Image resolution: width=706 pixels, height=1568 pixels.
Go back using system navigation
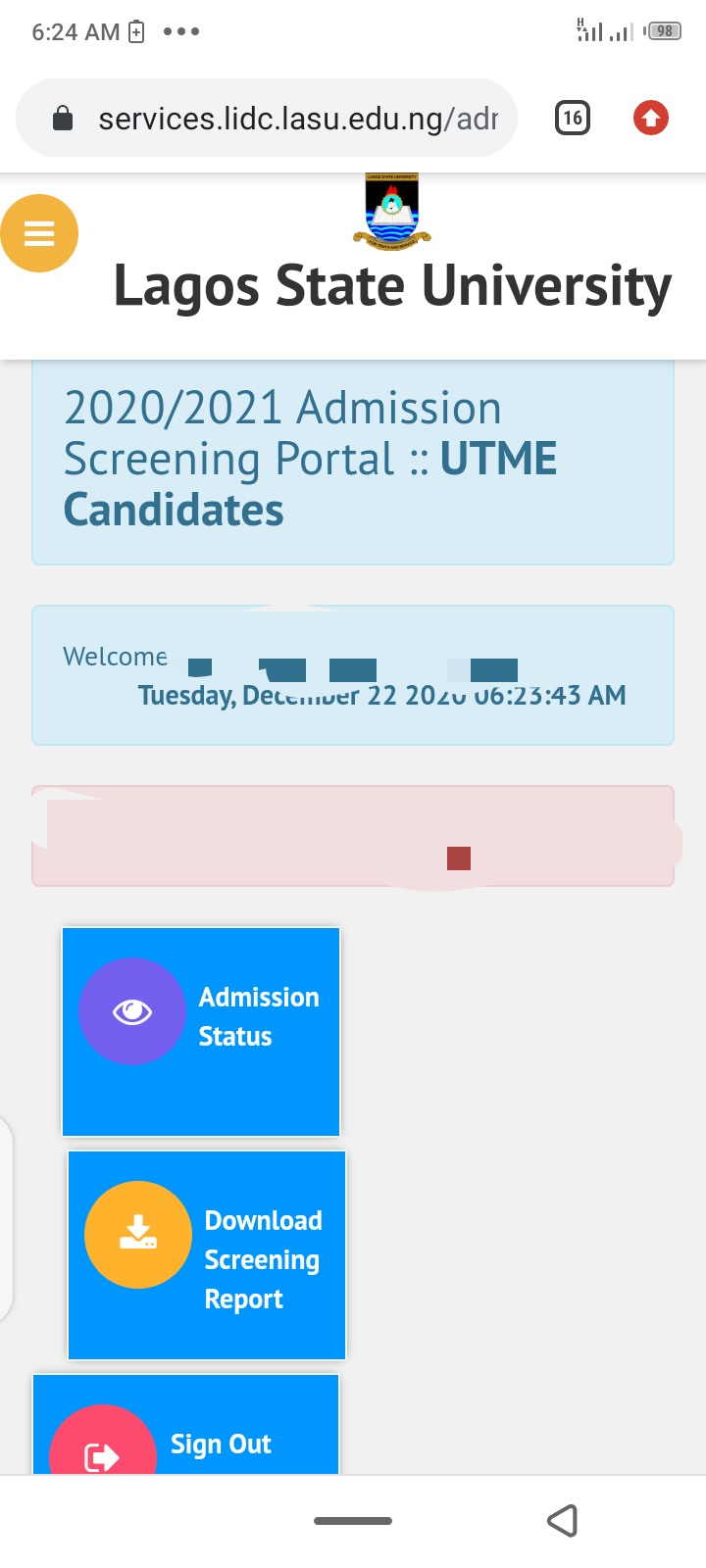point(562,1521)
